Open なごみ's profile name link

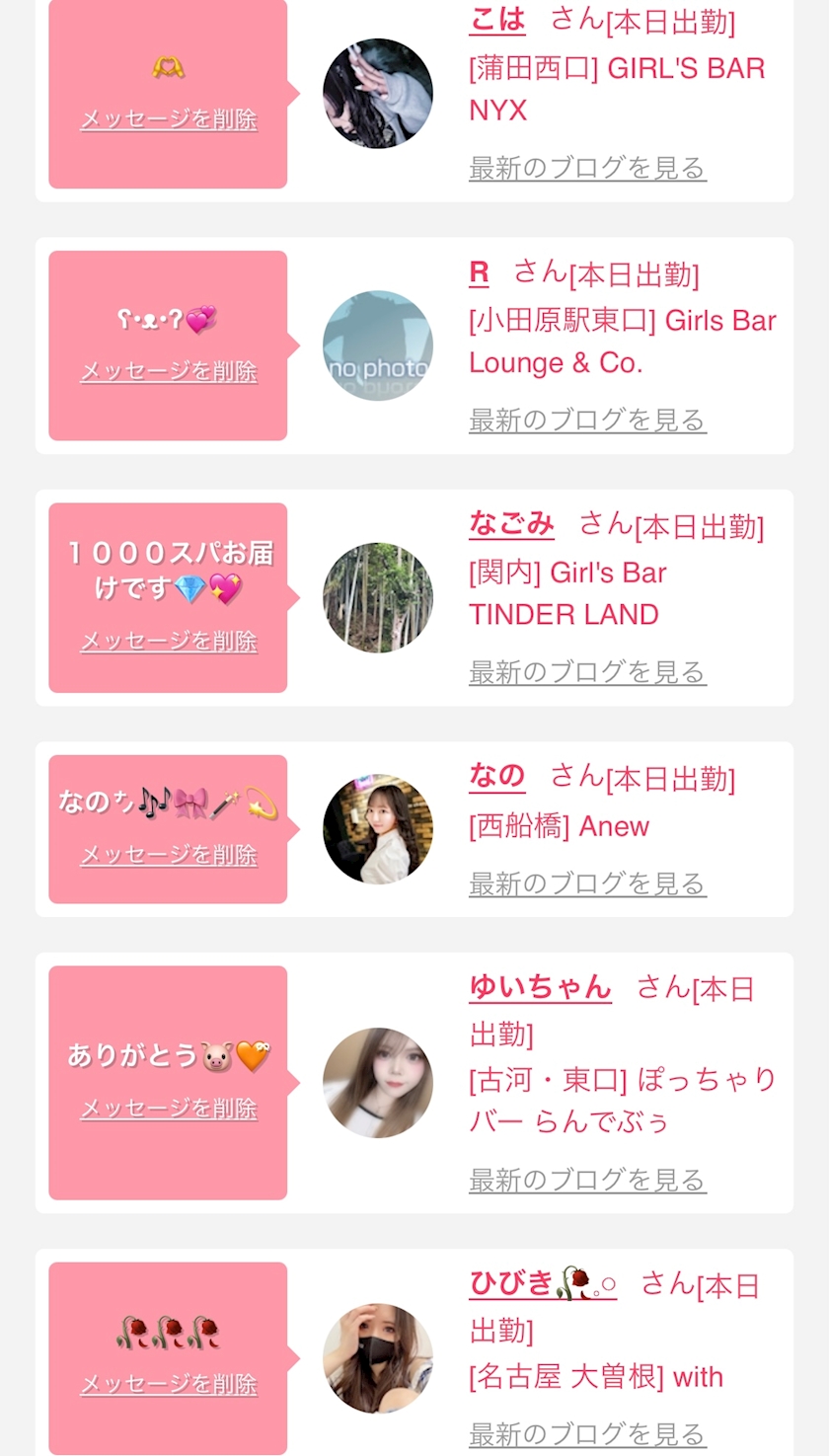tap(511, 524)
